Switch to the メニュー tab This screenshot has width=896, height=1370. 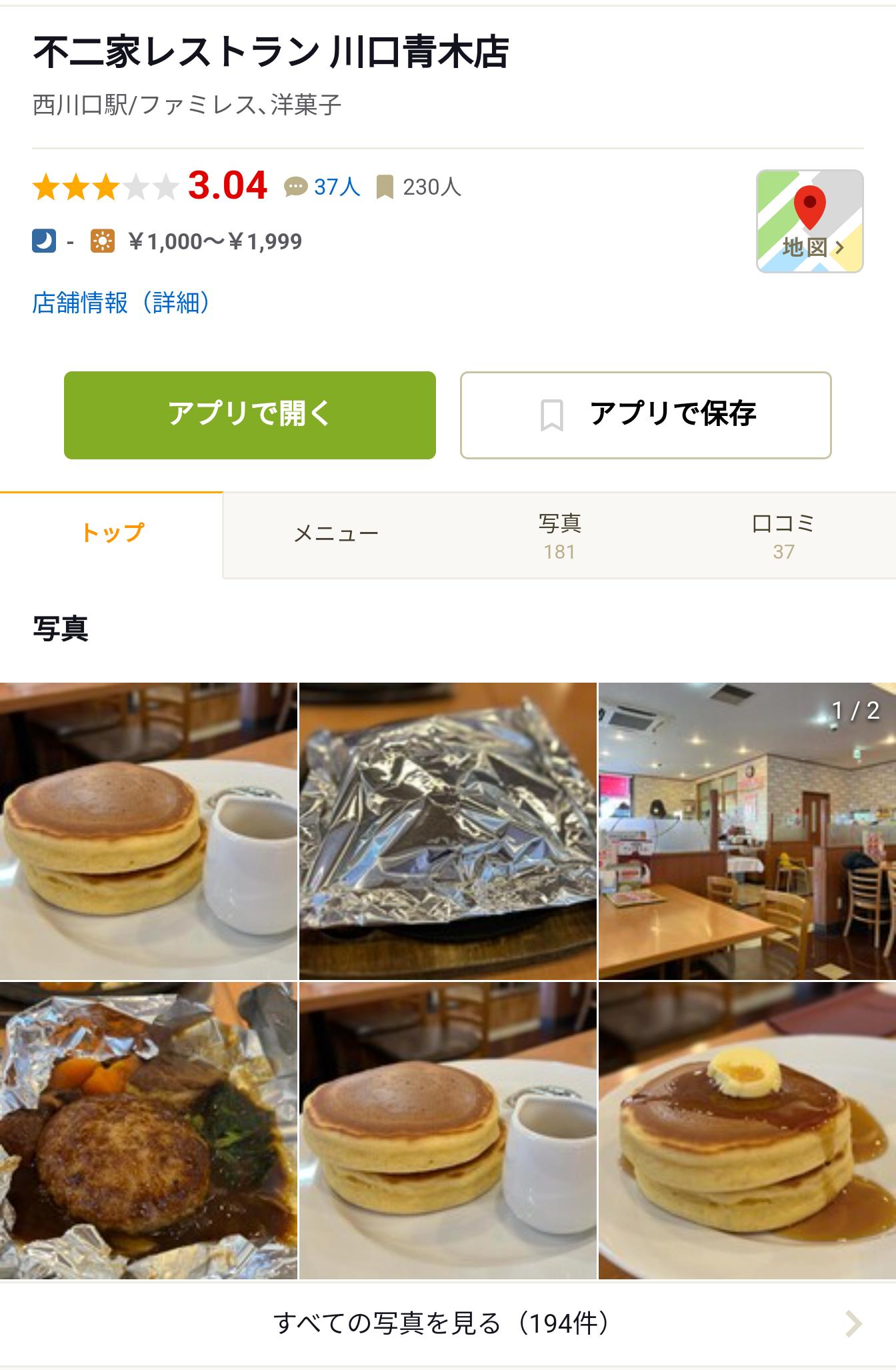[336, 535]
